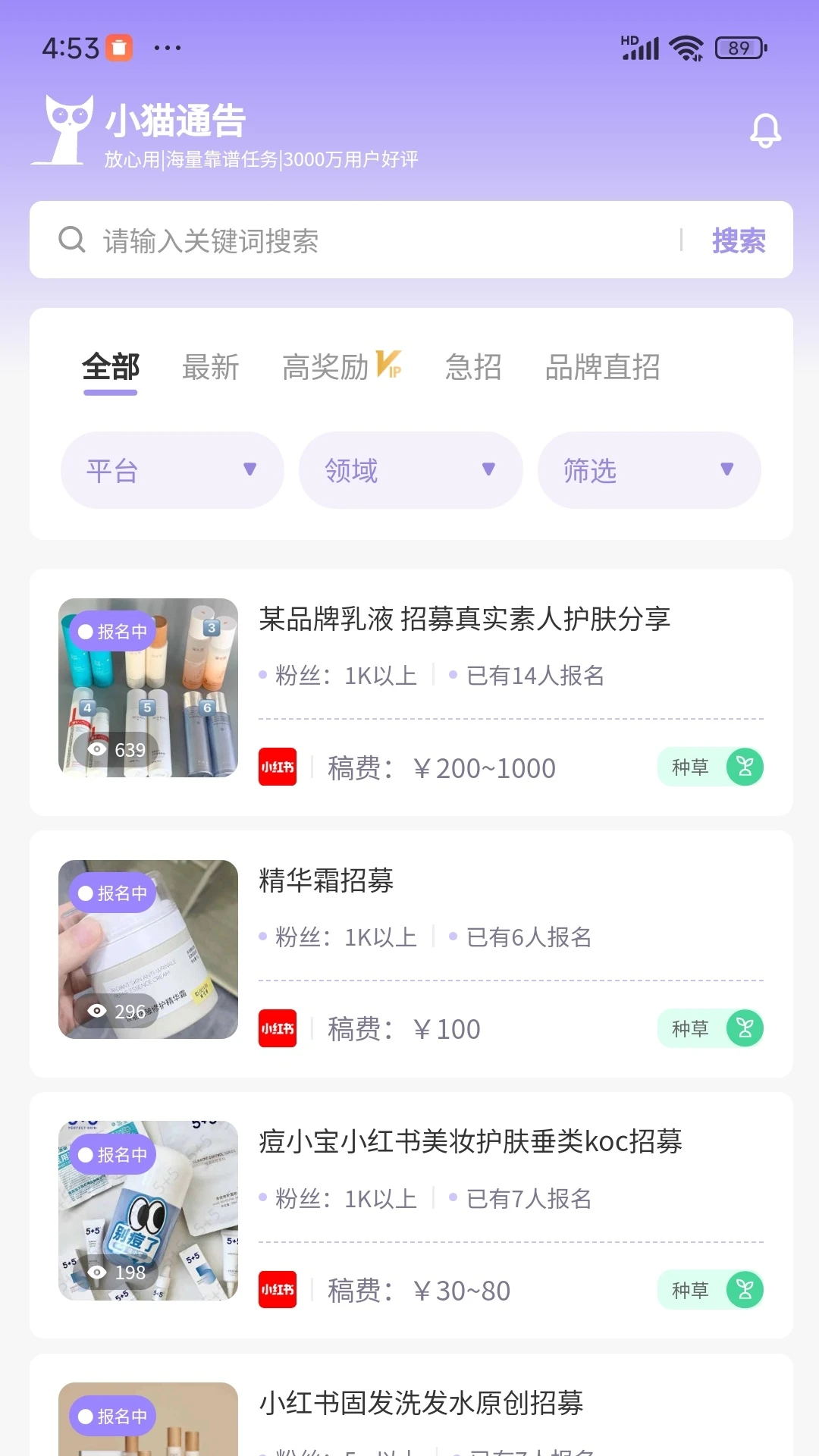Viewport: 819px width, 1456px height.
Task: Open the notification bell
Action: point(765,128)
